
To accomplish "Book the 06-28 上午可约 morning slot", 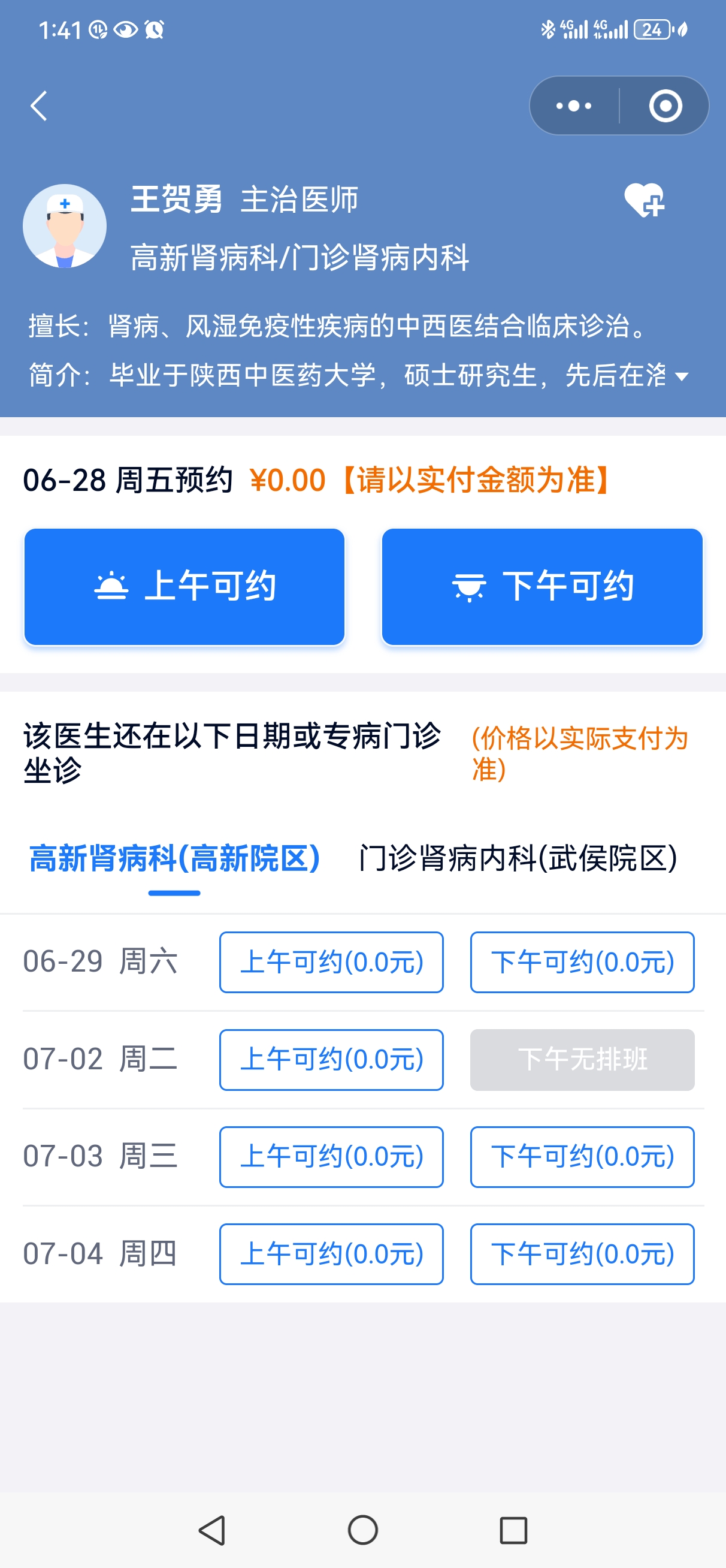I will 184,587.
